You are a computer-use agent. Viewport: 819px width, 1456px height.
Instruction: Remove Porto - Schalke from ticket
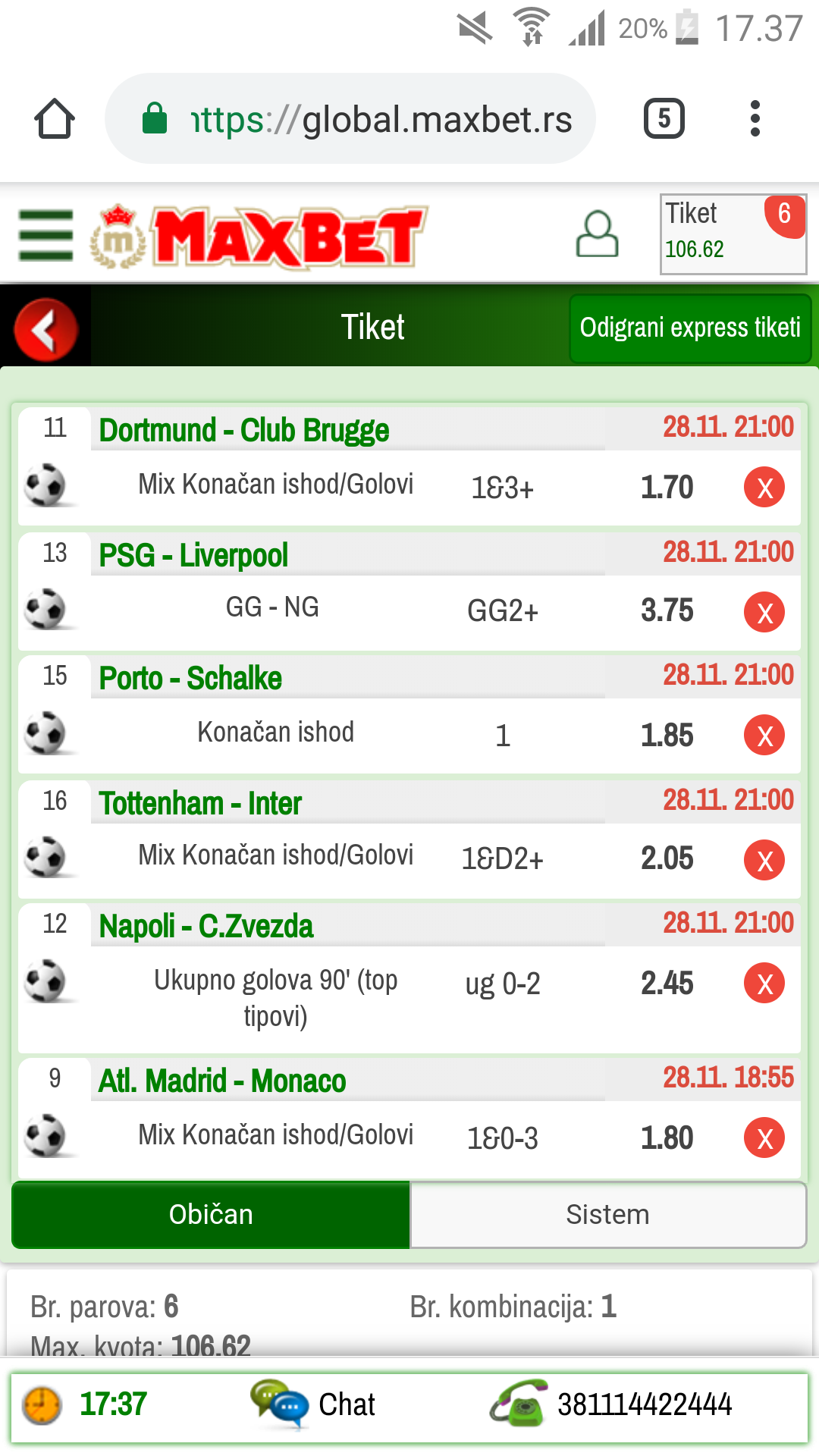(x=764, y=736)
